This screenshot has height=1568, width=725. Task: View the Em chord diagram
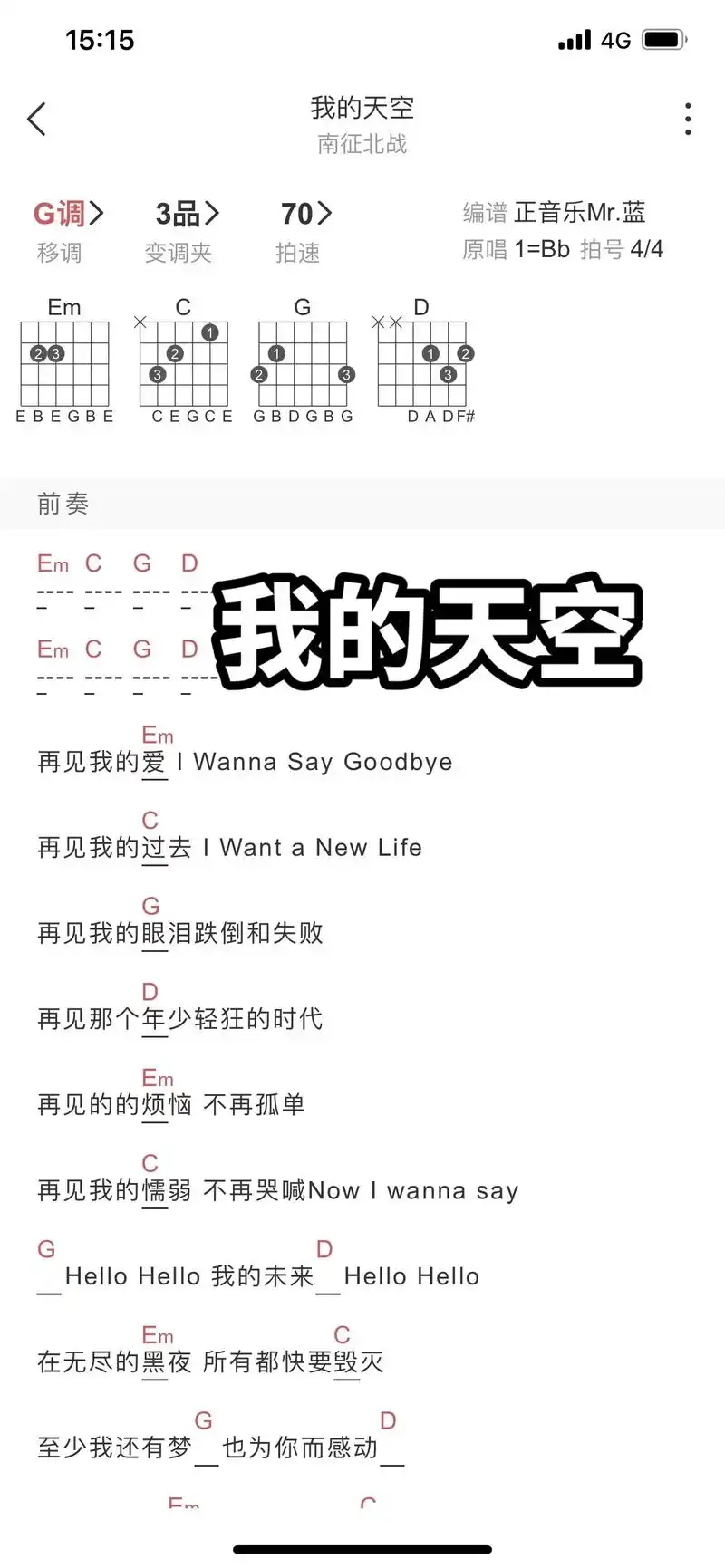tap(64, 362)
